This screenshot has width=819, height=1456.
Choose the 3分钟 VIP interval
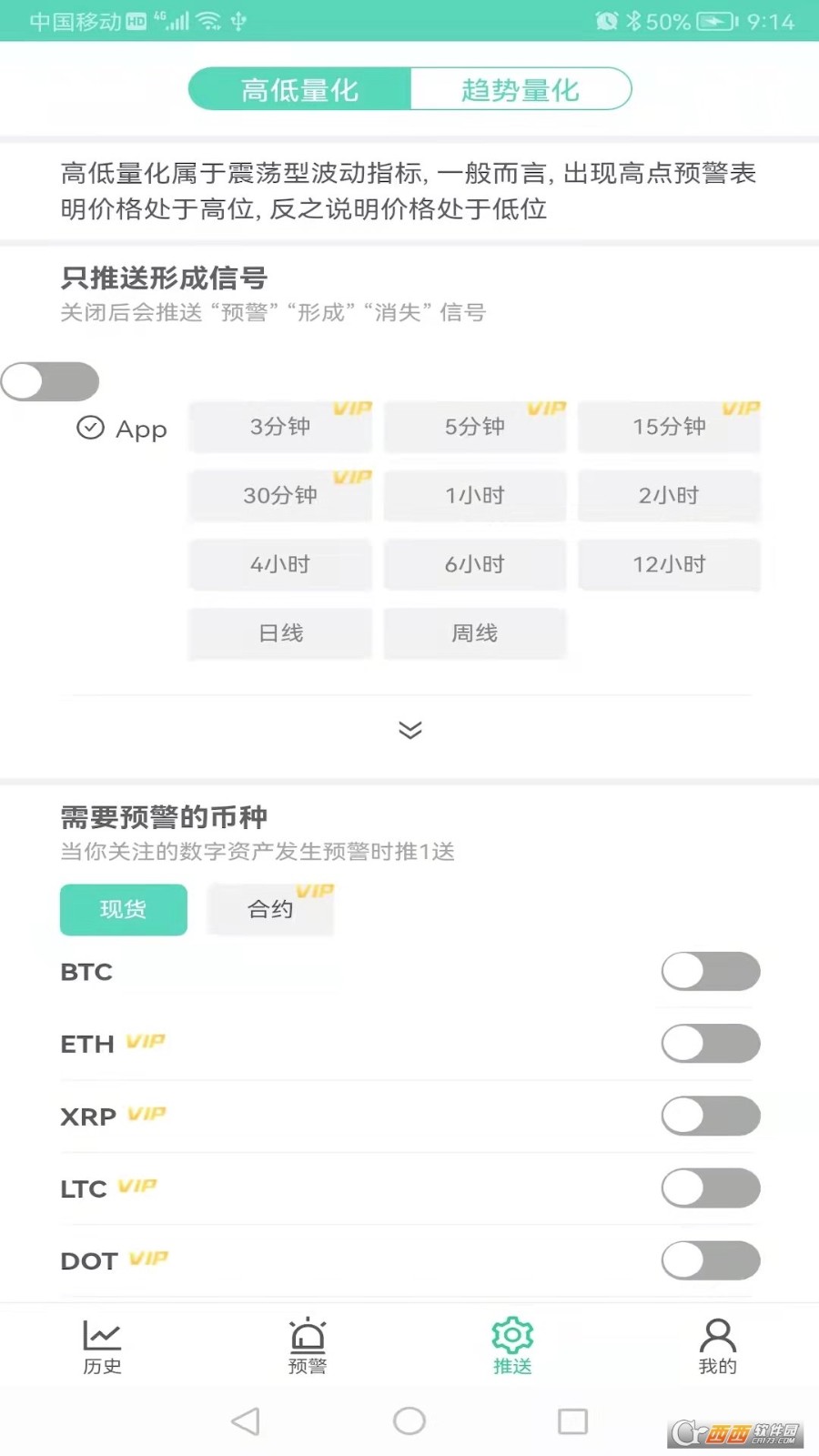pyautogui.click(x=280, y=427)
